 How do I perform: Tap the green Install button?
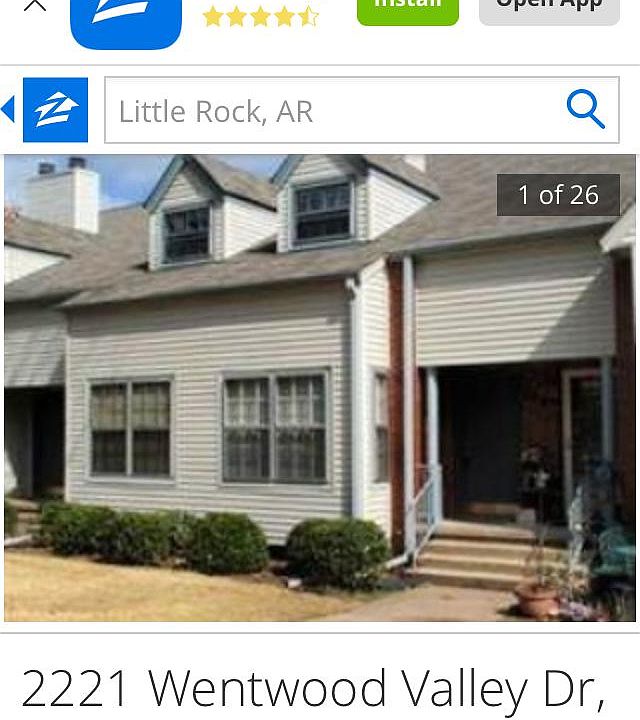(x=407, y=8)
